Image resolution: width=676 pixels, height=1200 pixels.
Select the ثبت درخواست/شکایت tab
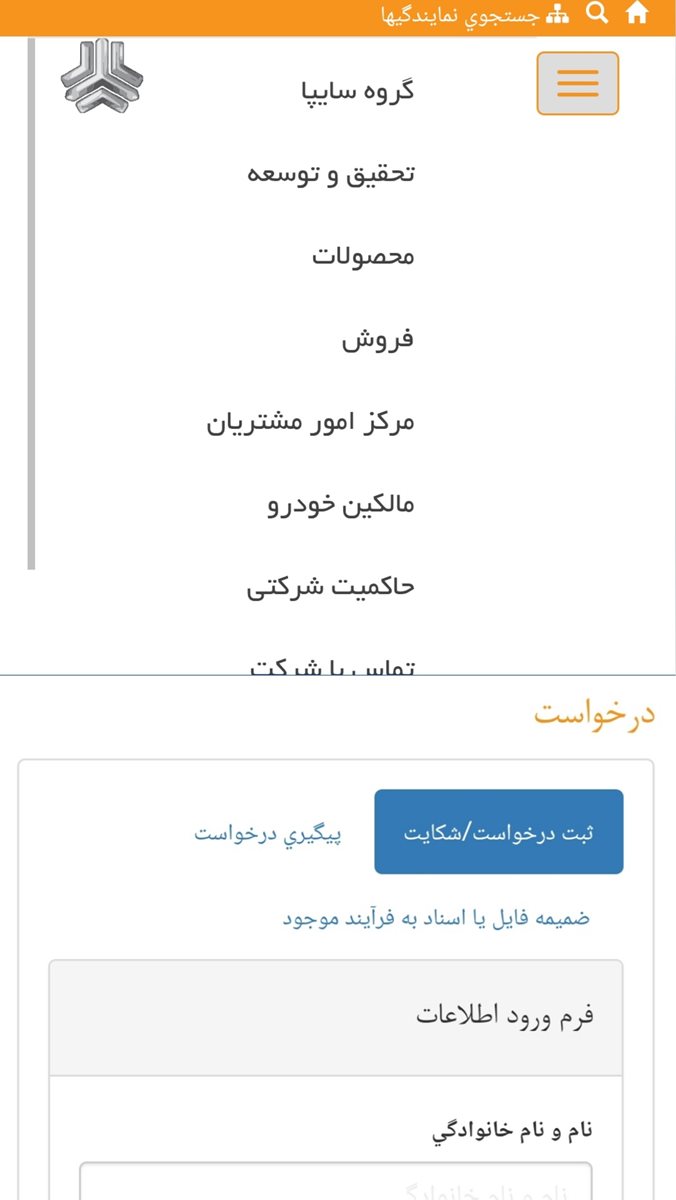click(499, 832)
